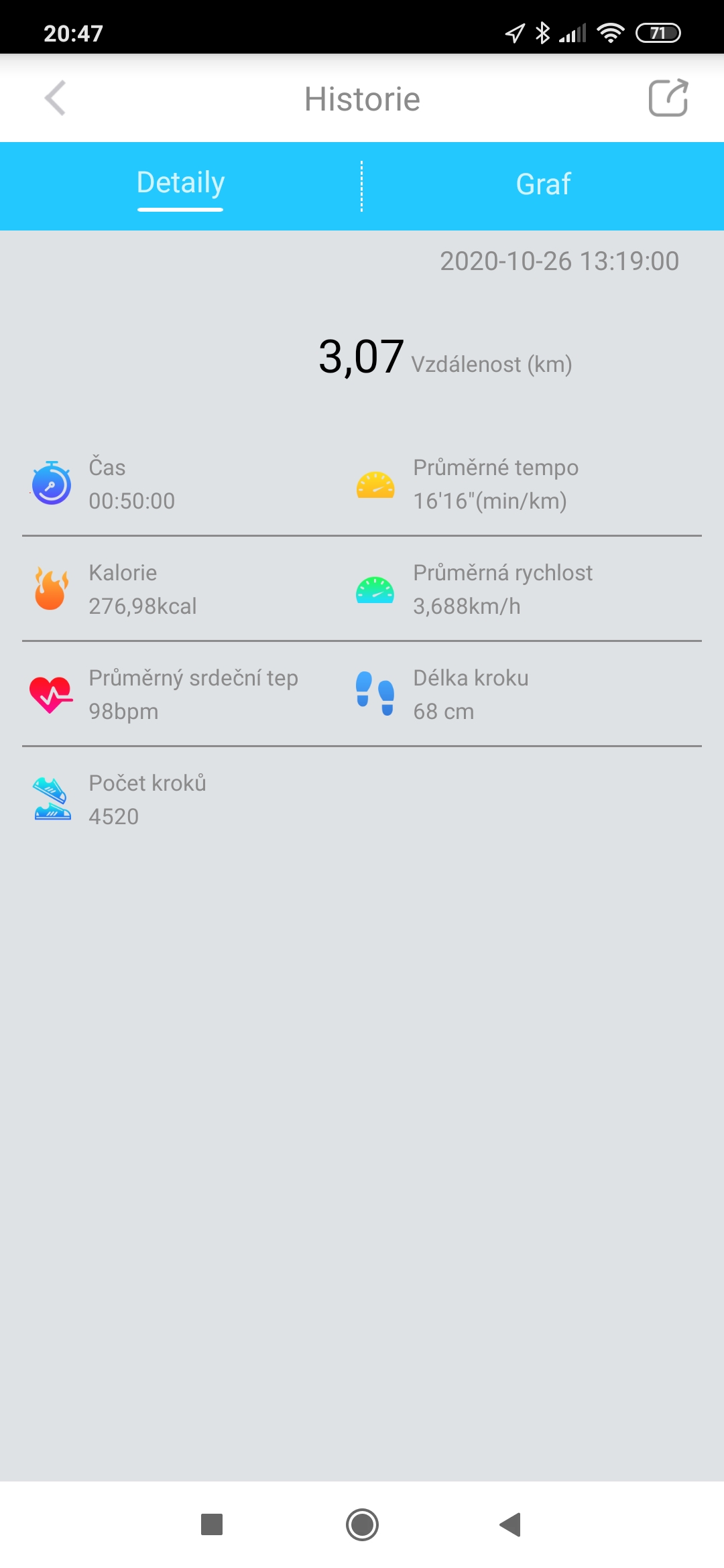This screenshot has height=1568, width=724.
Task: Go back from the Historie screen
Action: coord(55,99)
